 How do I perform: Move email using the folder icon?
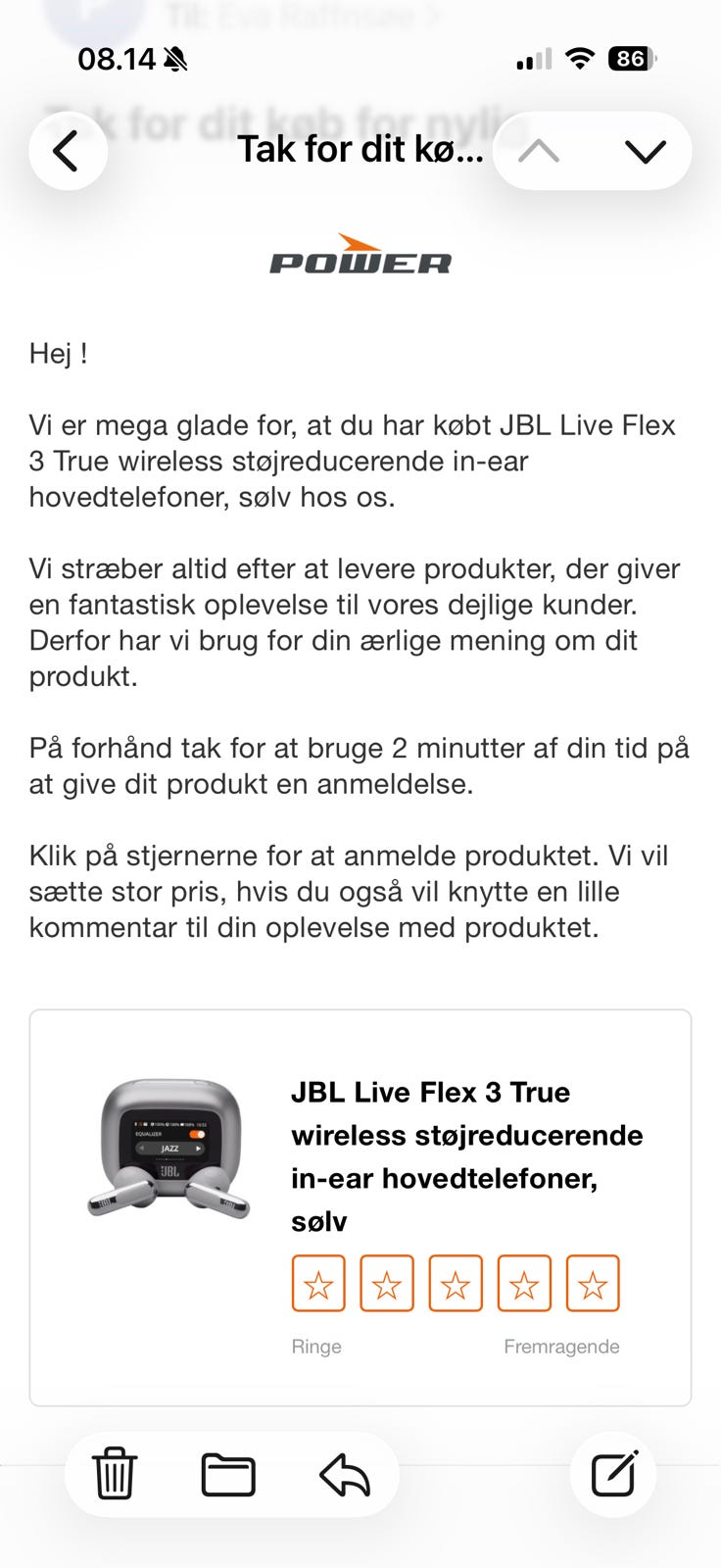[x=228, y=1474]
